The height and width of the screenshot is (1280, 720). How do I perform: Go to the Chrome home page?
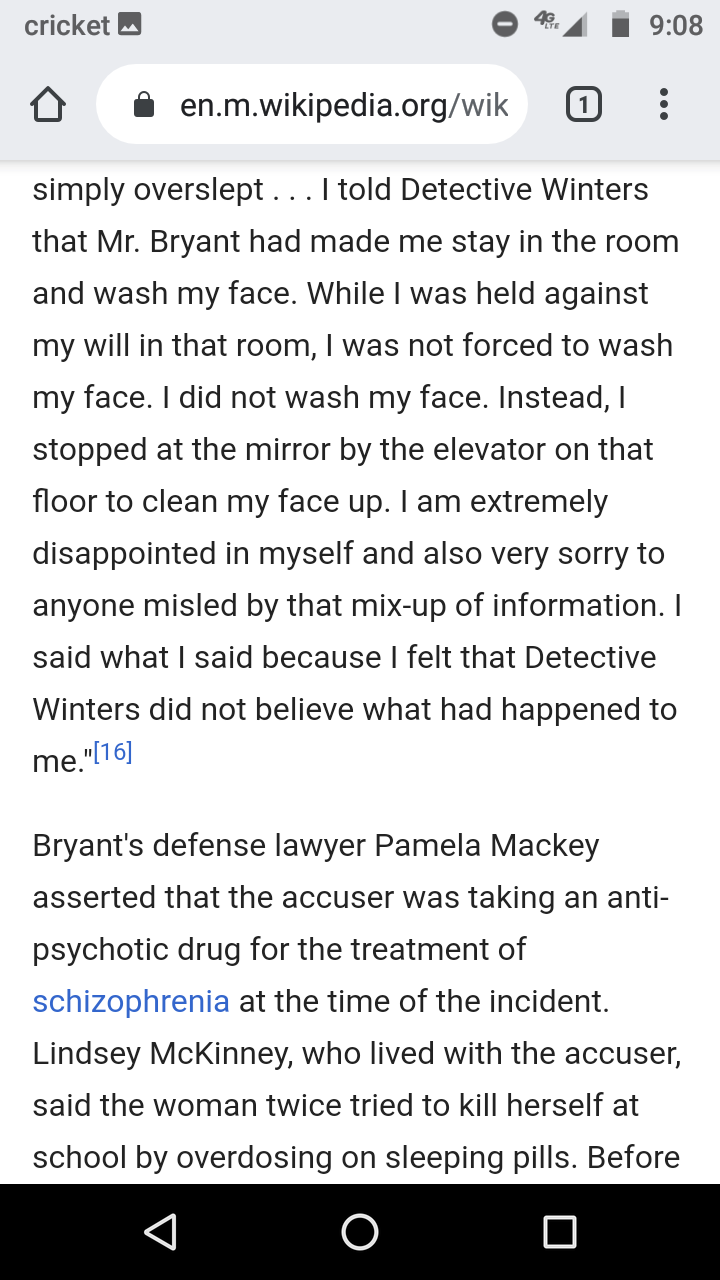click(48, 105)
